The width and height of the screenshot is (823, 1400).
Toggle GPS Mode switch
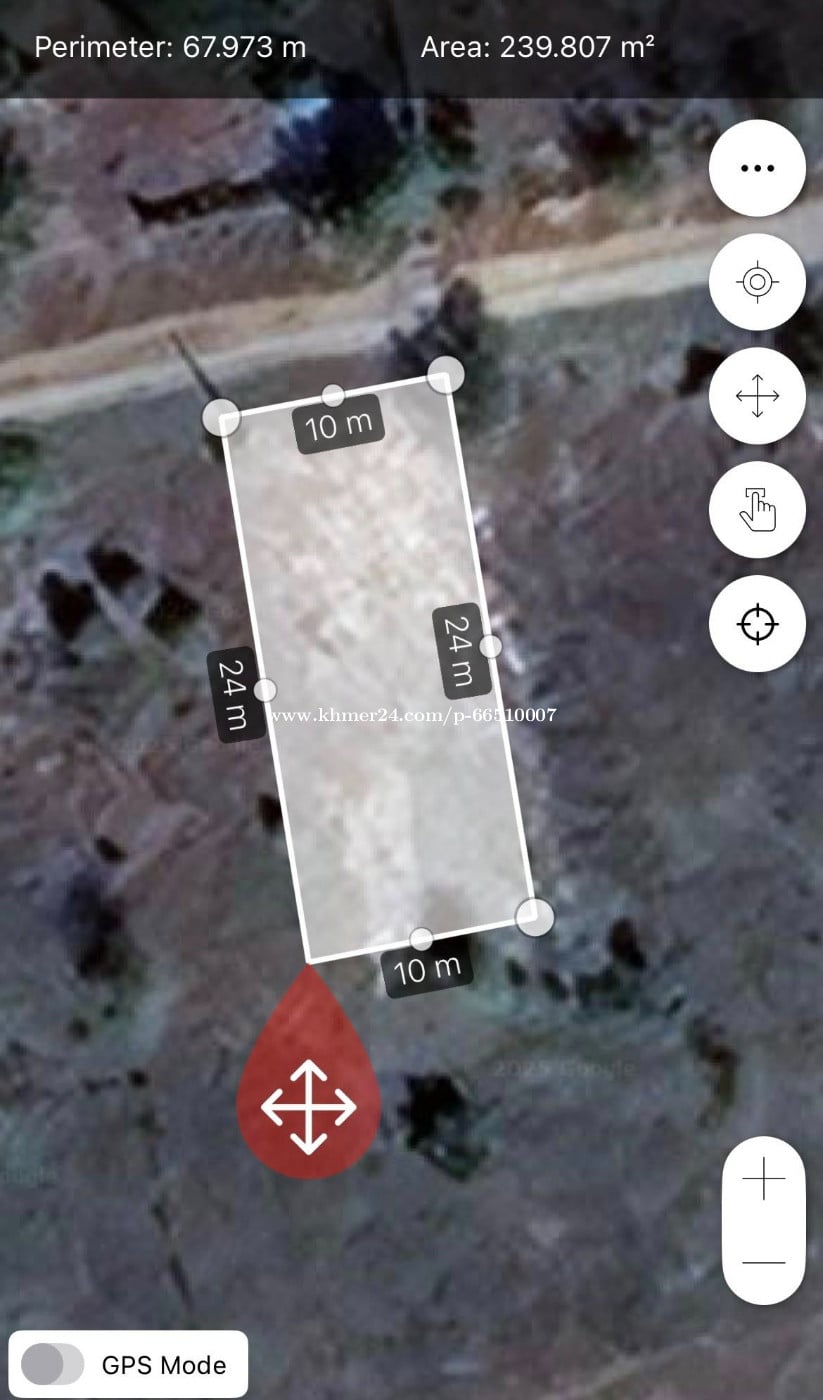53,1364
